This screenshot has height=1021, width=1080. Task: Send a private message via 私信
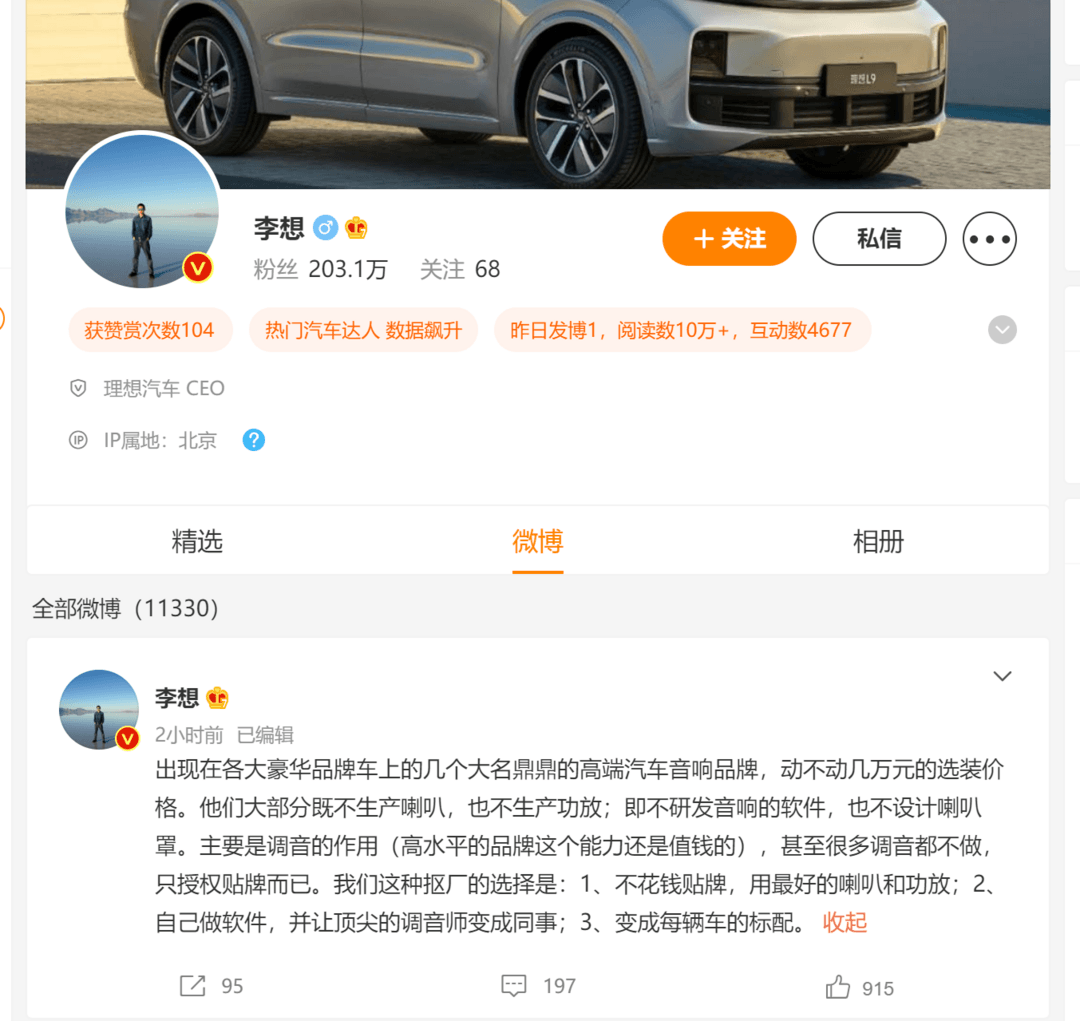point(879,239)
